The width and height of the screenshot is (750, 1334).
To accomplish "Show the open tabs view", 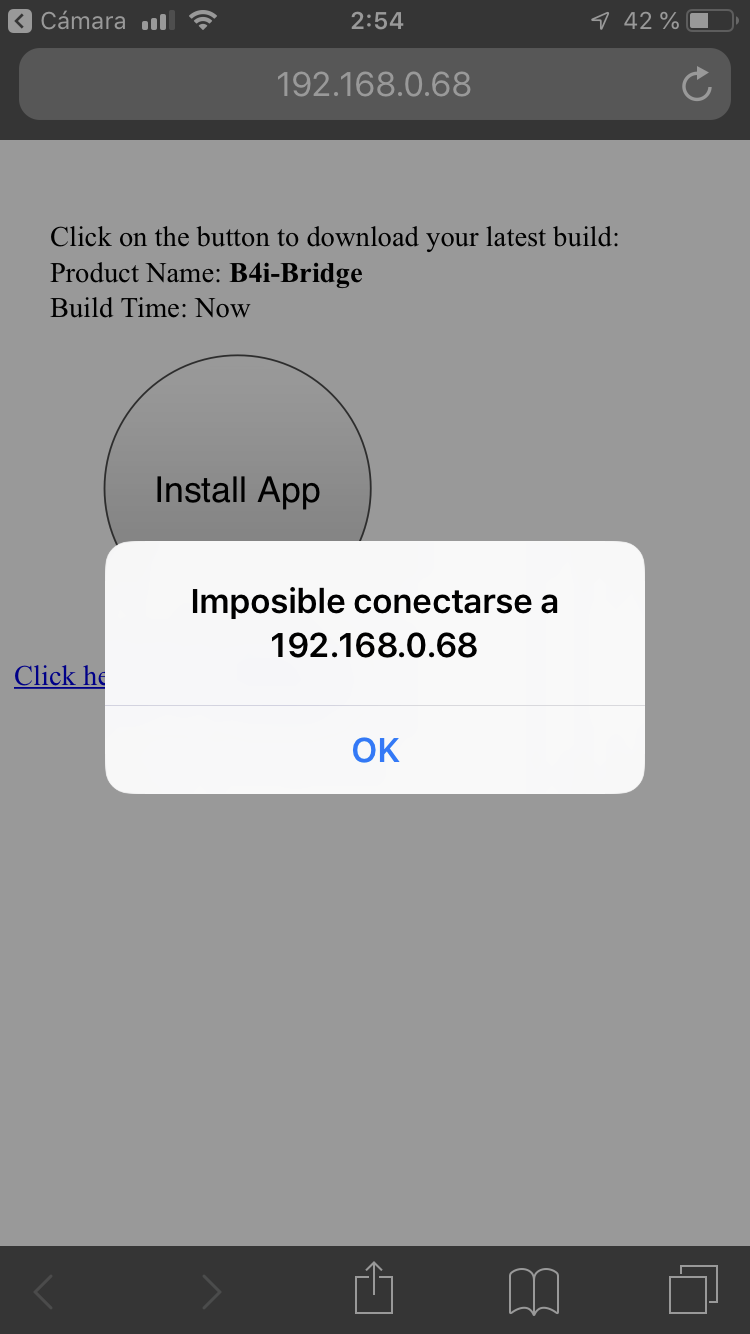I will click(692, 1289).
